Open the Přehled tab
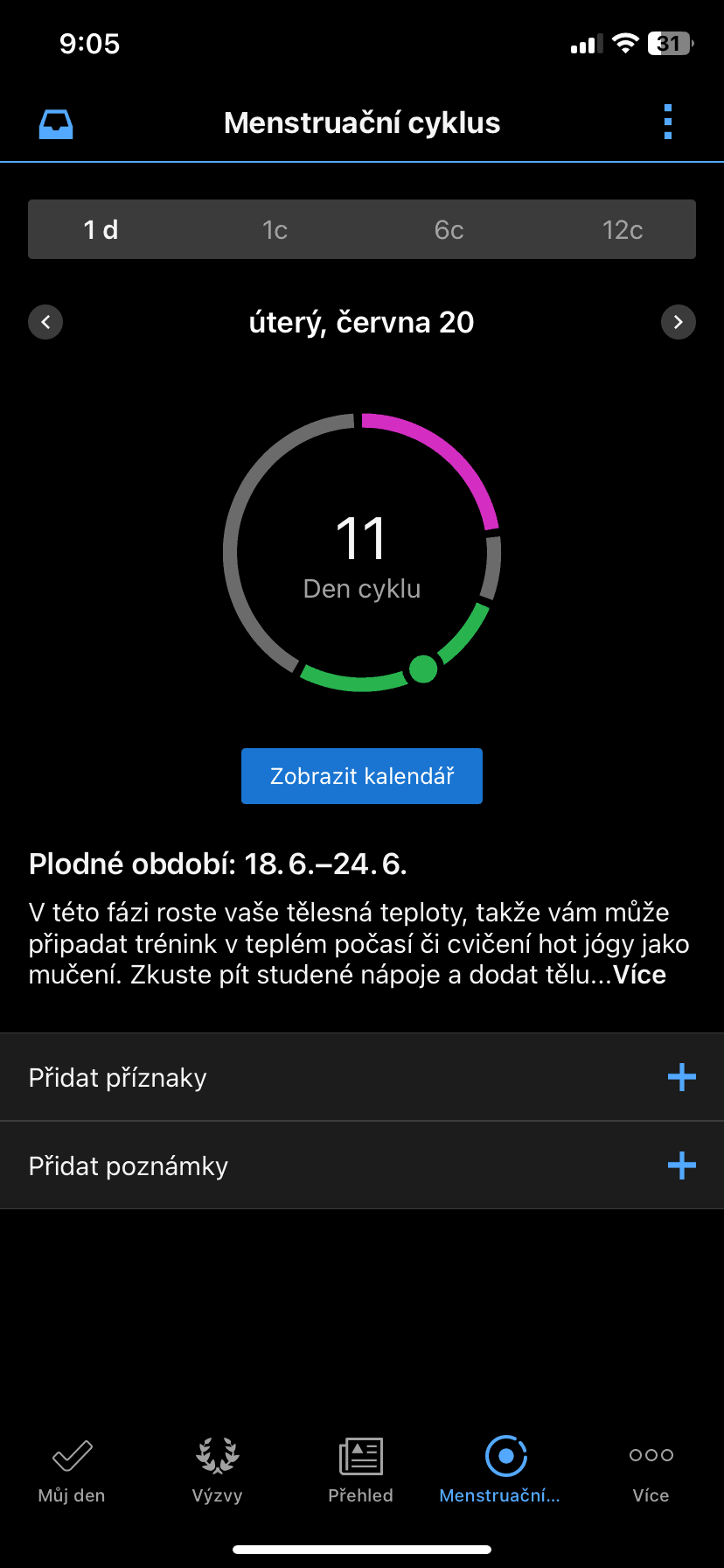This screenshot has width=724, height=1568. (361, 1470)
